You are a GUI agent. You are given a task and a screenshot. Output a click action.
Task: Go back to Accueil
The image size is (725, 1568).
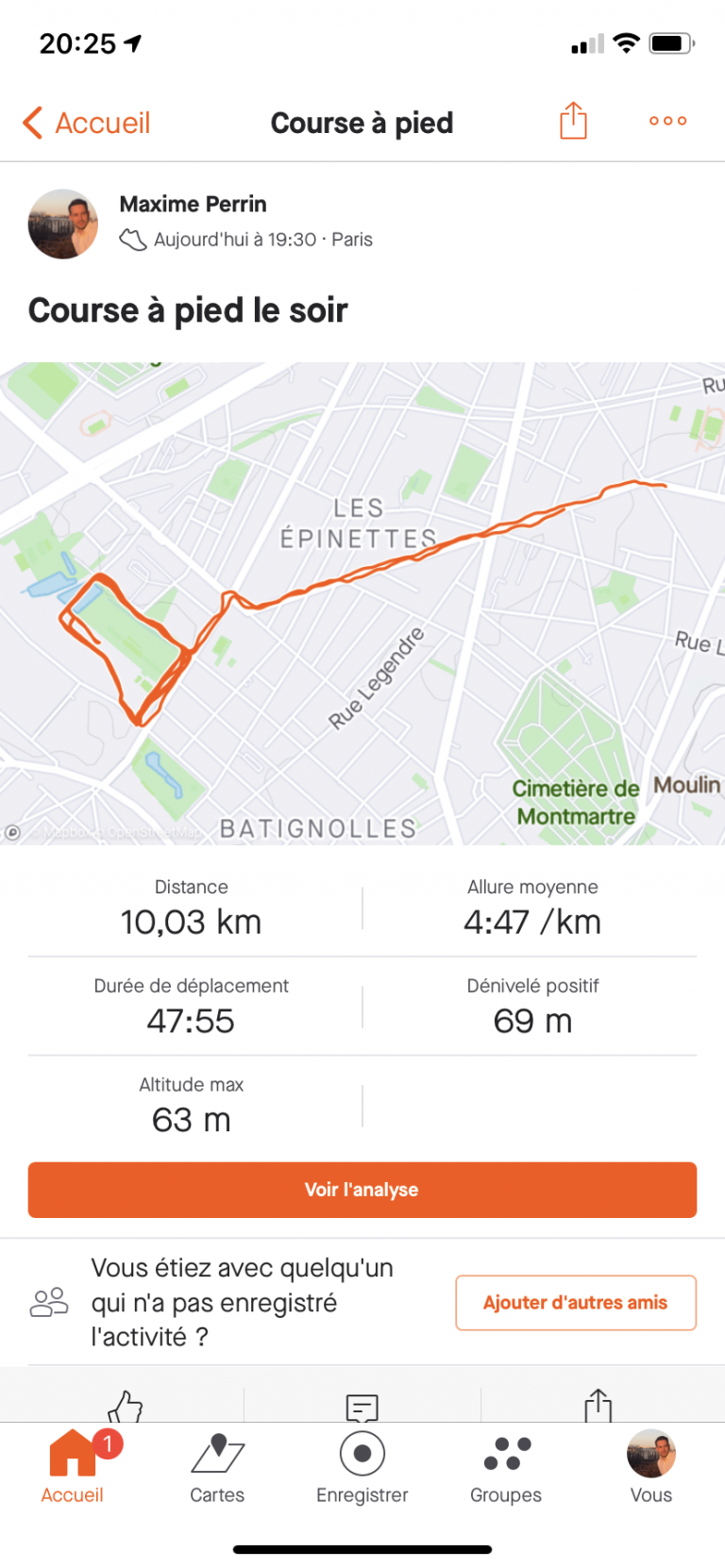coord(86,123)
